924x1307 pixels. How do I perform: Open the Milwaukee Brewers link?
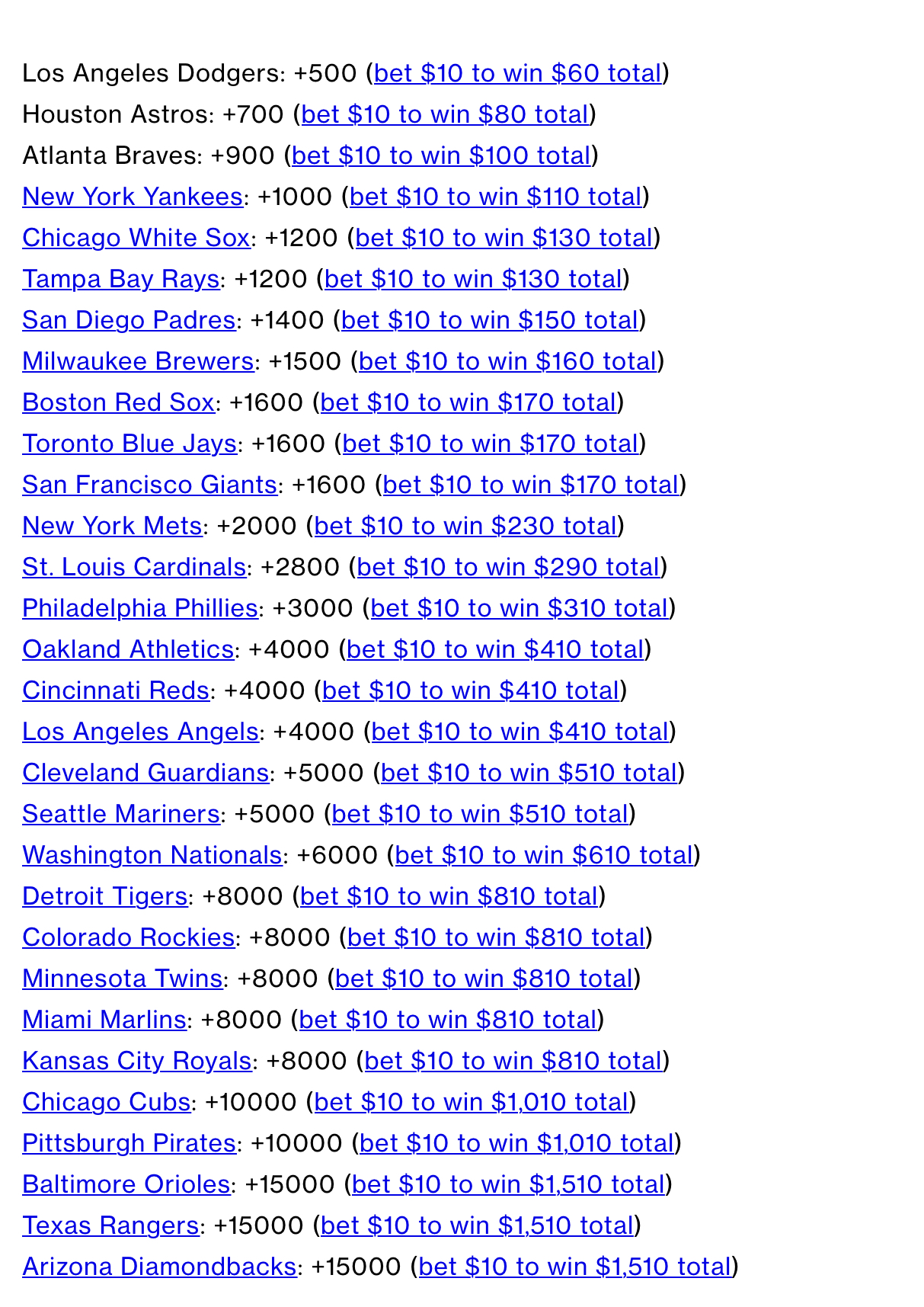pos(138,361)
